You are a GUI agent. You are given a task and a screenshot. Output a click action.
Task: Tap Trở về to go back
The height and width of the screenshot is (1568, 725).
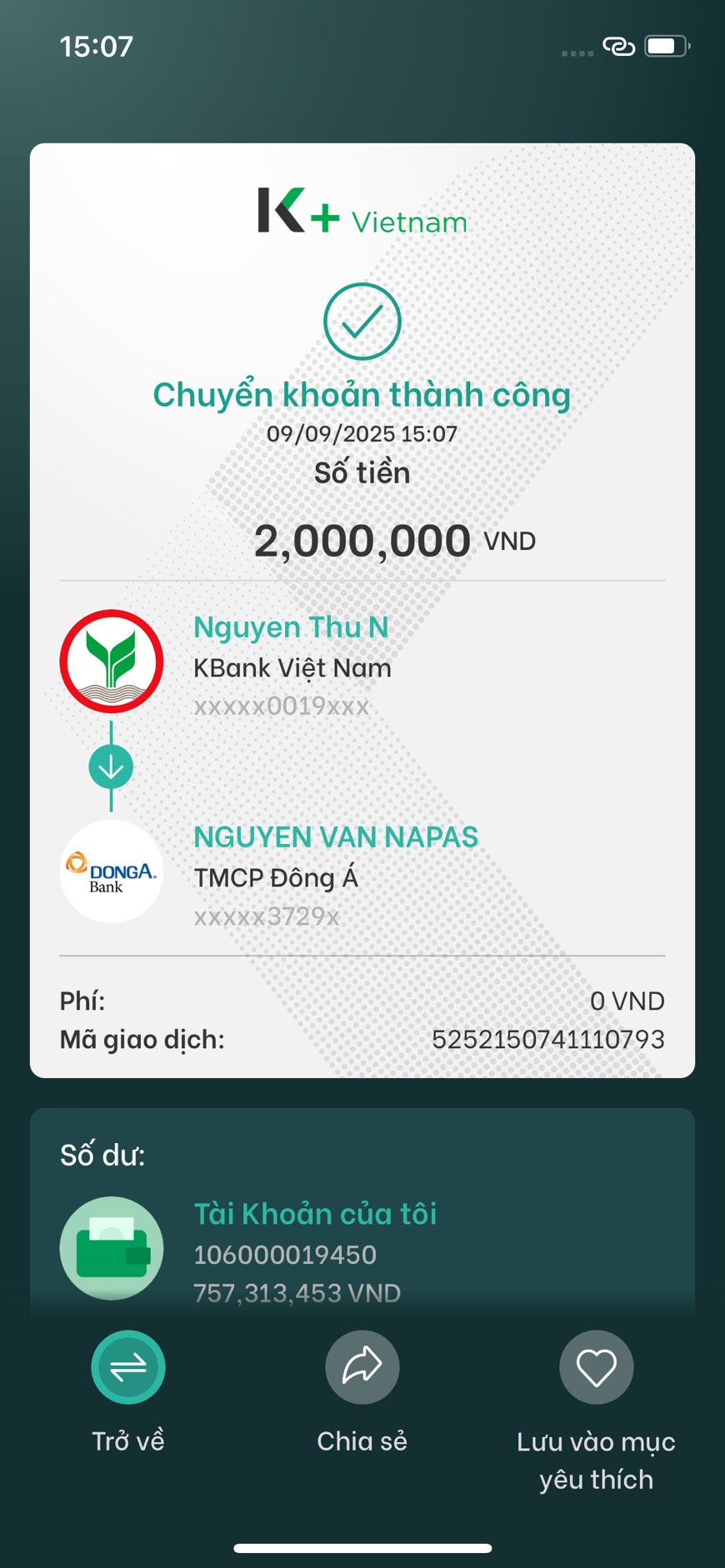[x=127, y=1368]
